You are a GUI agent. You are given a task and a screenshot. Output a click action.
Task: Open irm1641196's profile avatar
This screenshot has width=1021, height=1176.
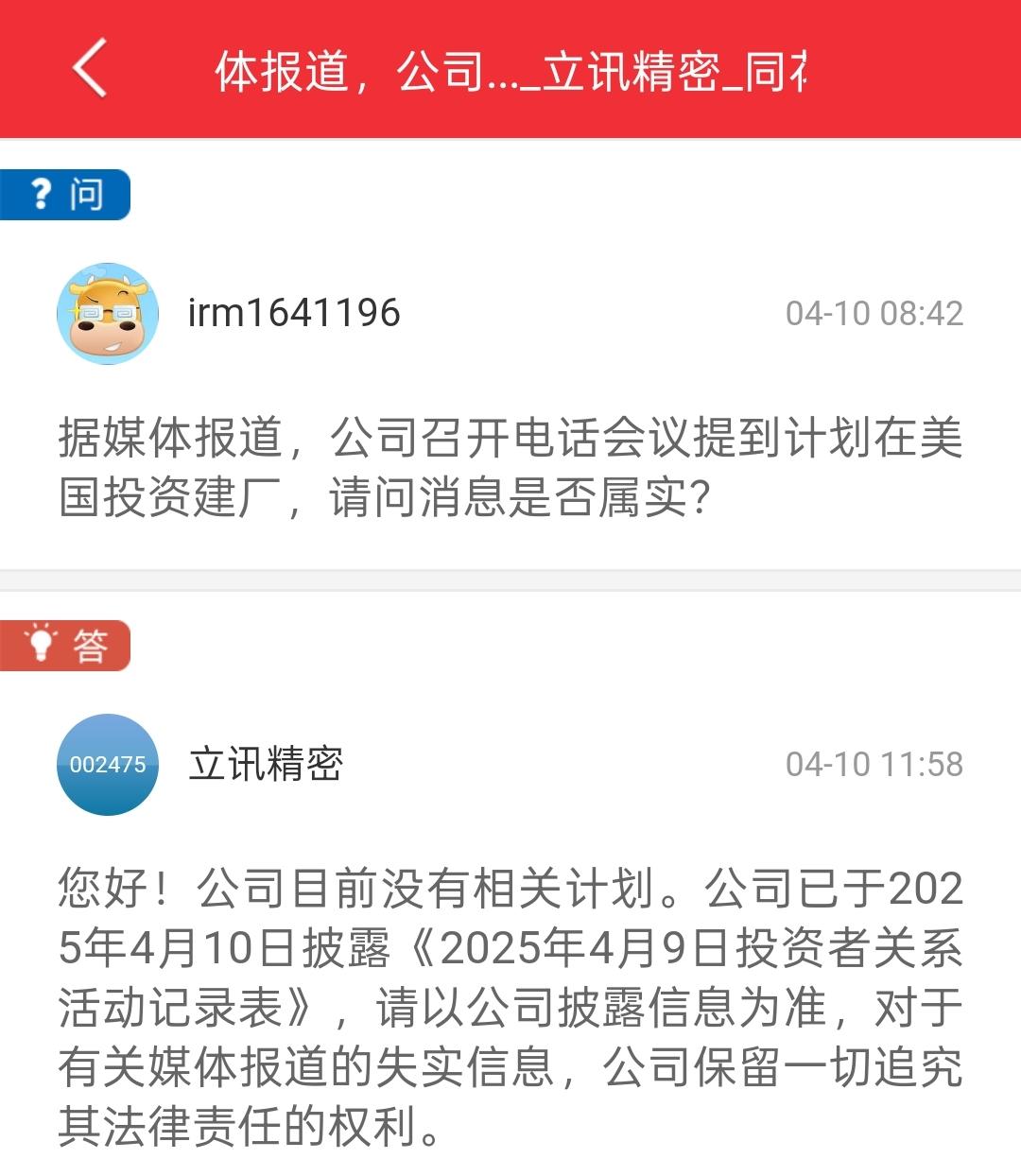pos(108,314)
